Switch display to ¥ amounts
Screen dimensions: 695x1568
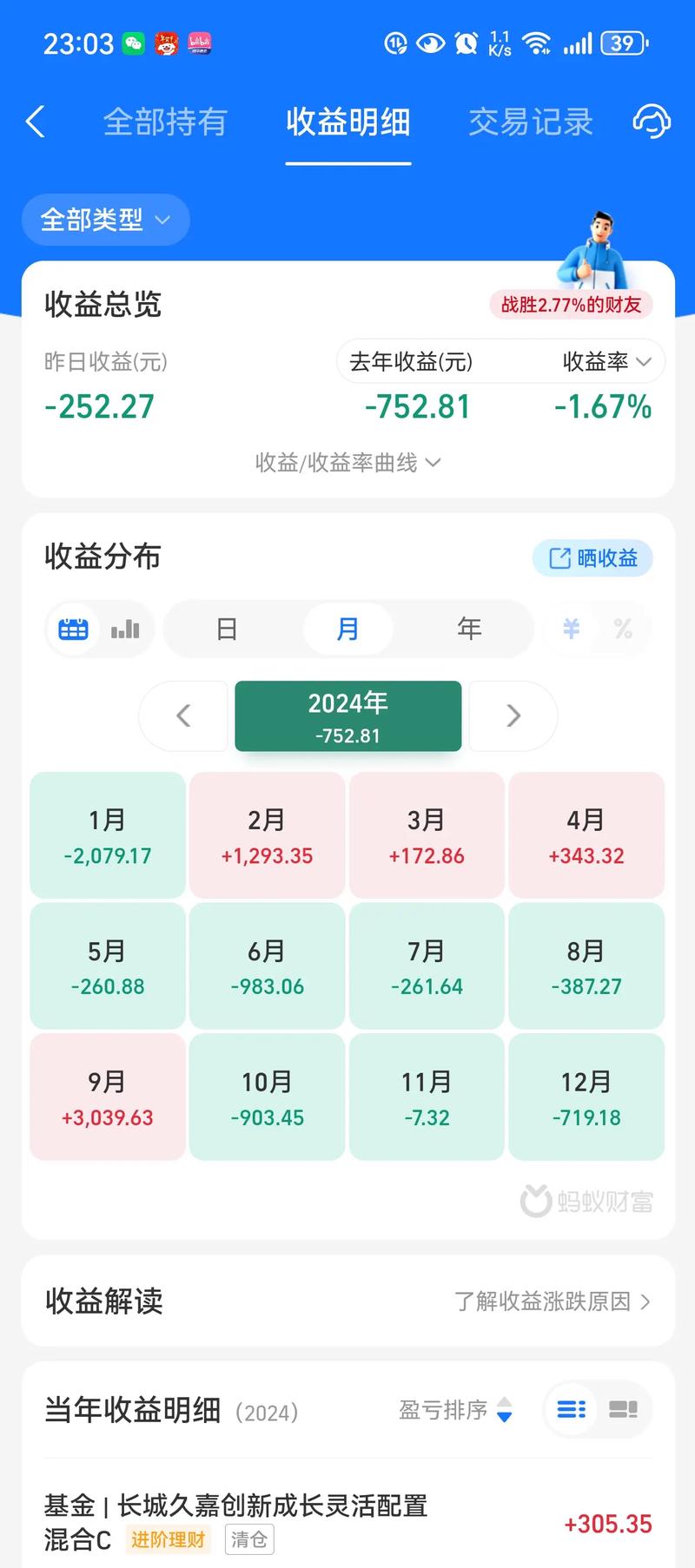coord(571,629)
